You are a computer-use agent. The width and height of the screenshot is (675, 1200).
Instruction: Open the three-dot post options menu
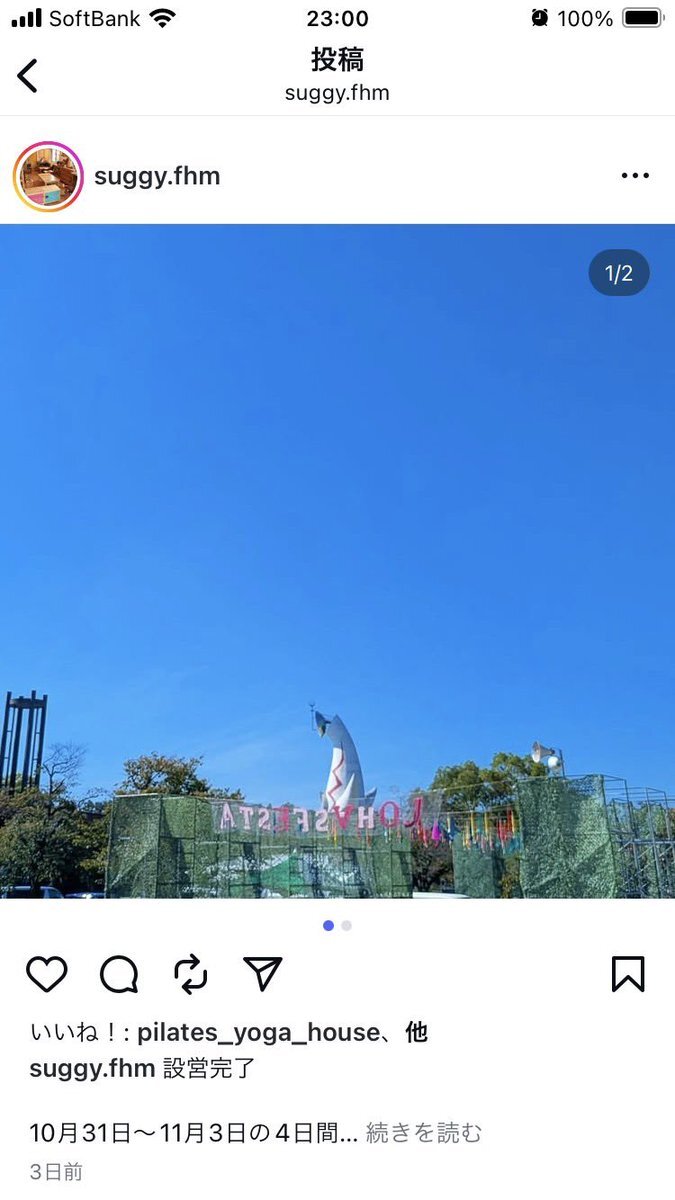pos(634,176)
